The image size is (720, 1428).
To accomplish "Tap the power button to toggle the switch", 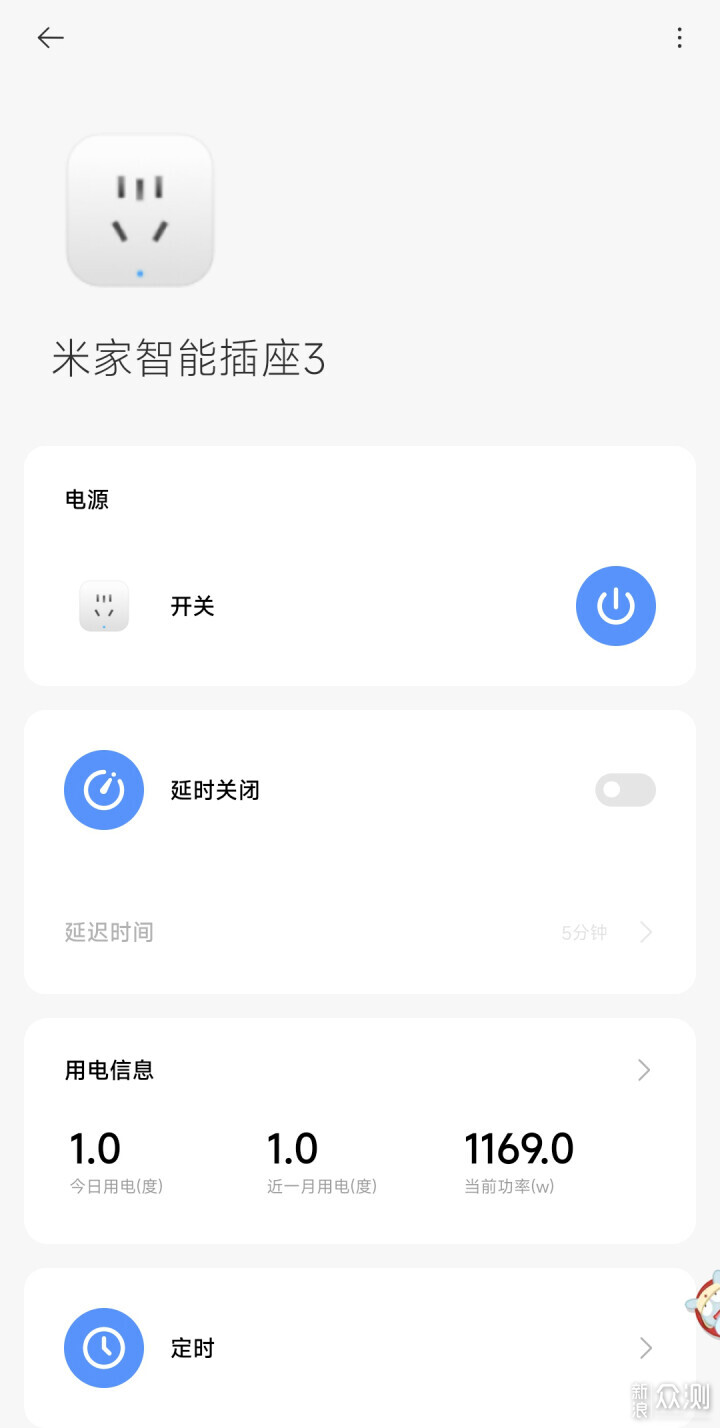I will point(615,606).
